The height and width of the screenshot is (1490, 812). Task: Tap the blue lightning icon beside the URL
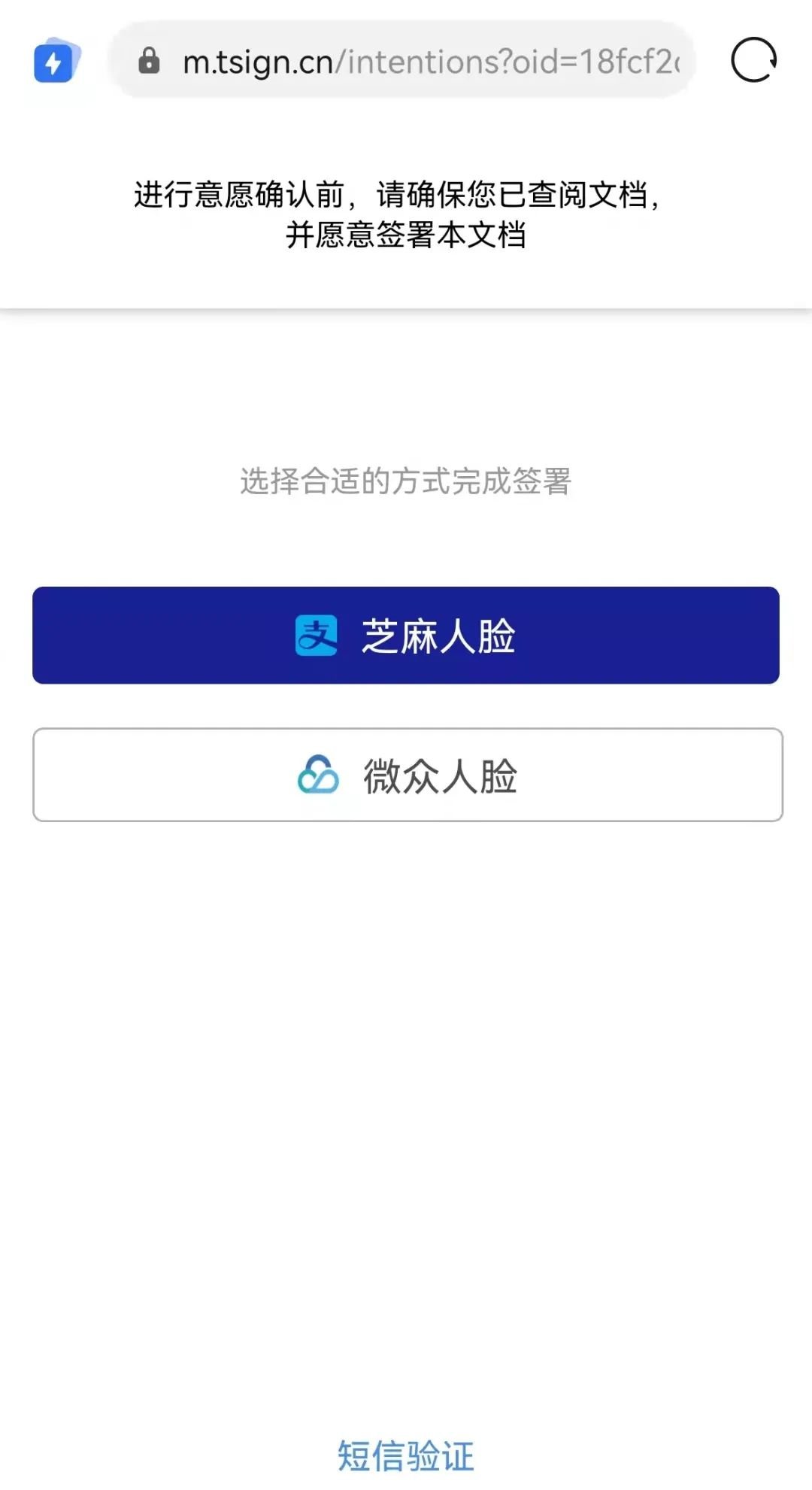tap(55, 62)
